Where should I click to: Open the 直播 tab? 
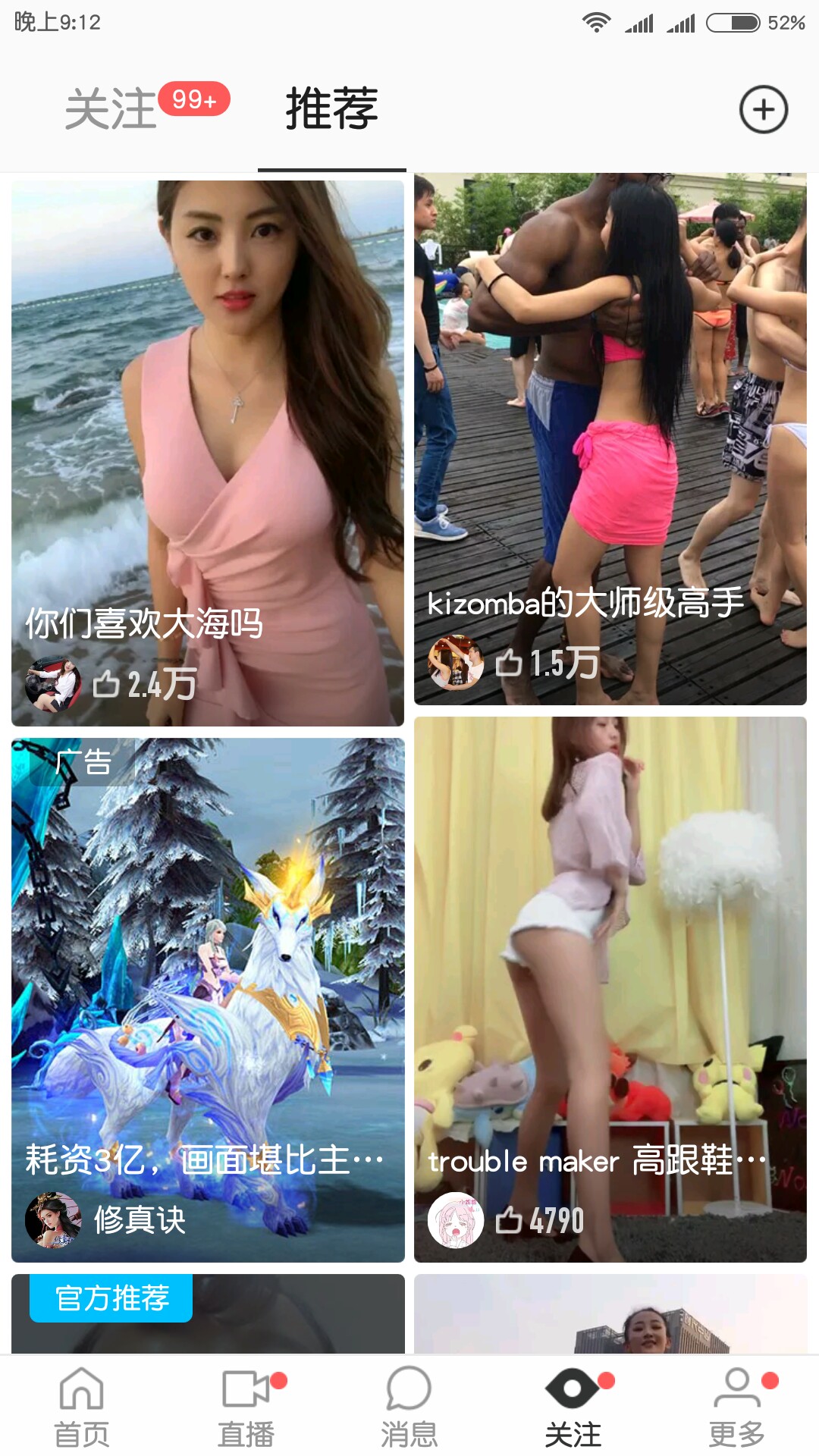[x=246, y=1407]
